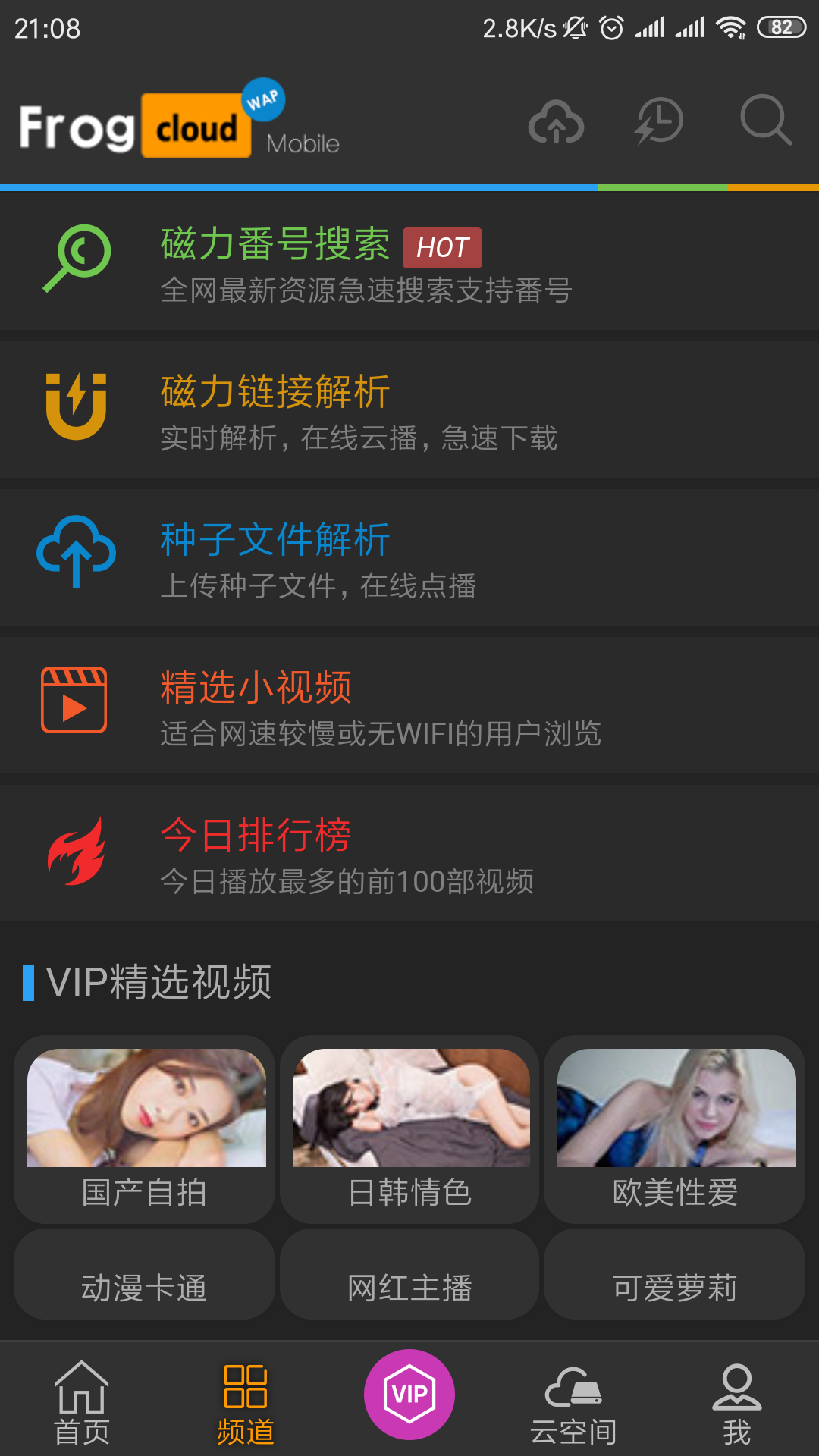Switch to the 首页 tab
Image resolution: width=819 pixels, height=1456 pixels.
[x=82, y=1401]
